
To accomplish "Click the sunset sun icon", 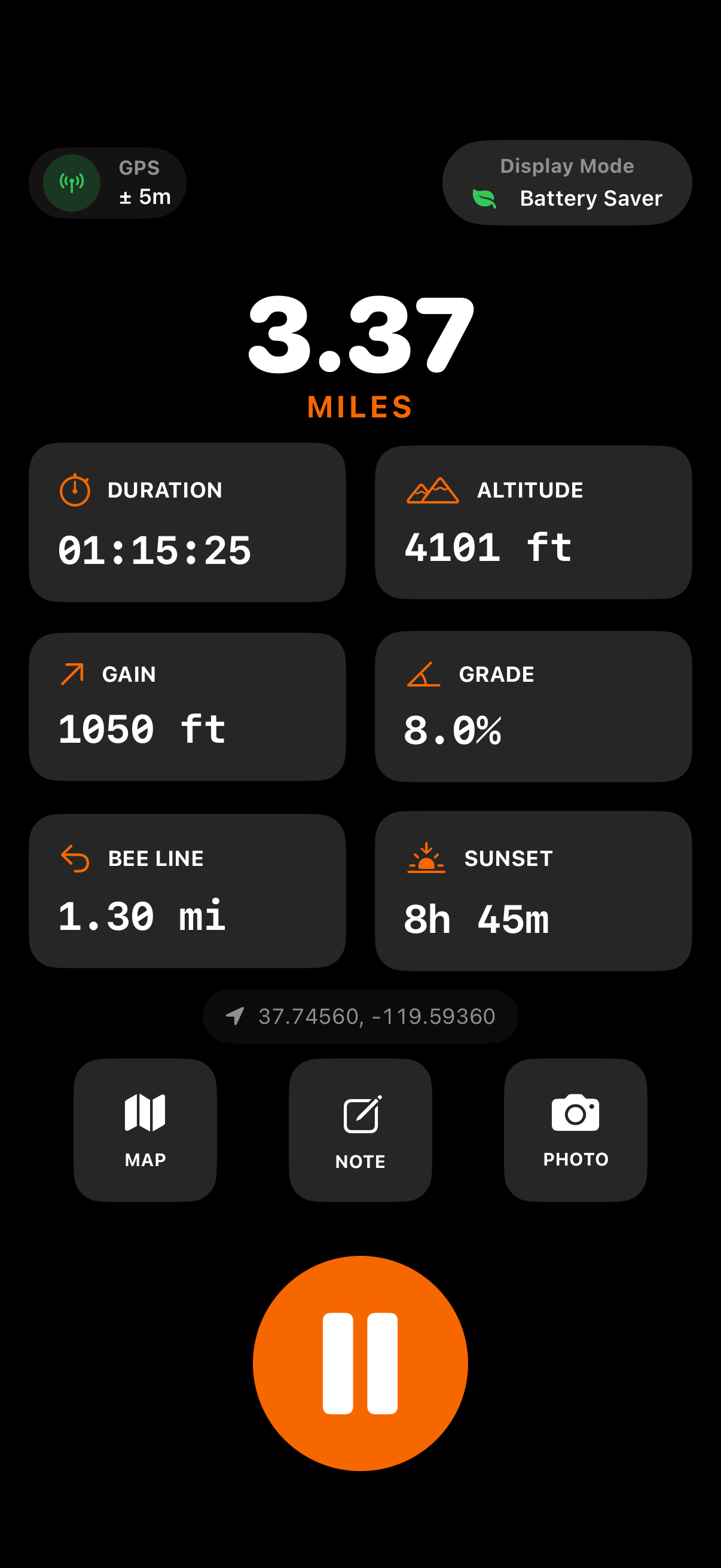I will pos(426,859).
